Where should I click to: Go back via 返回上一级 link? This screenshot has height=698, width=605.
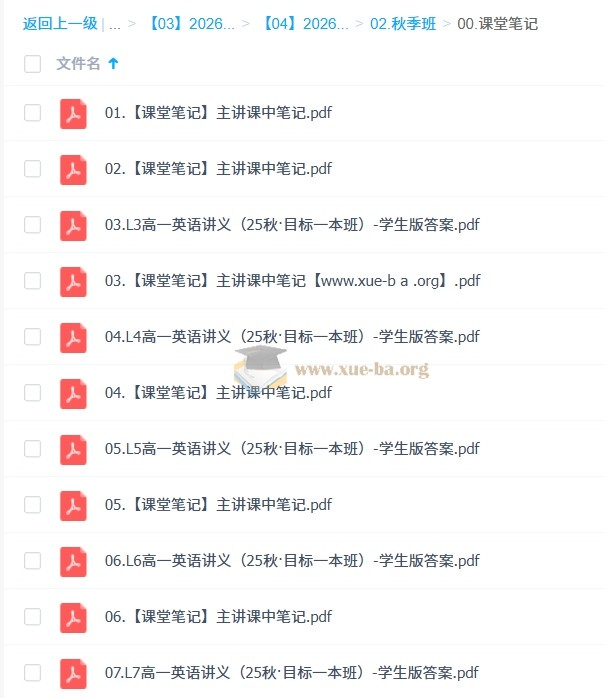[x=59, y=23]
